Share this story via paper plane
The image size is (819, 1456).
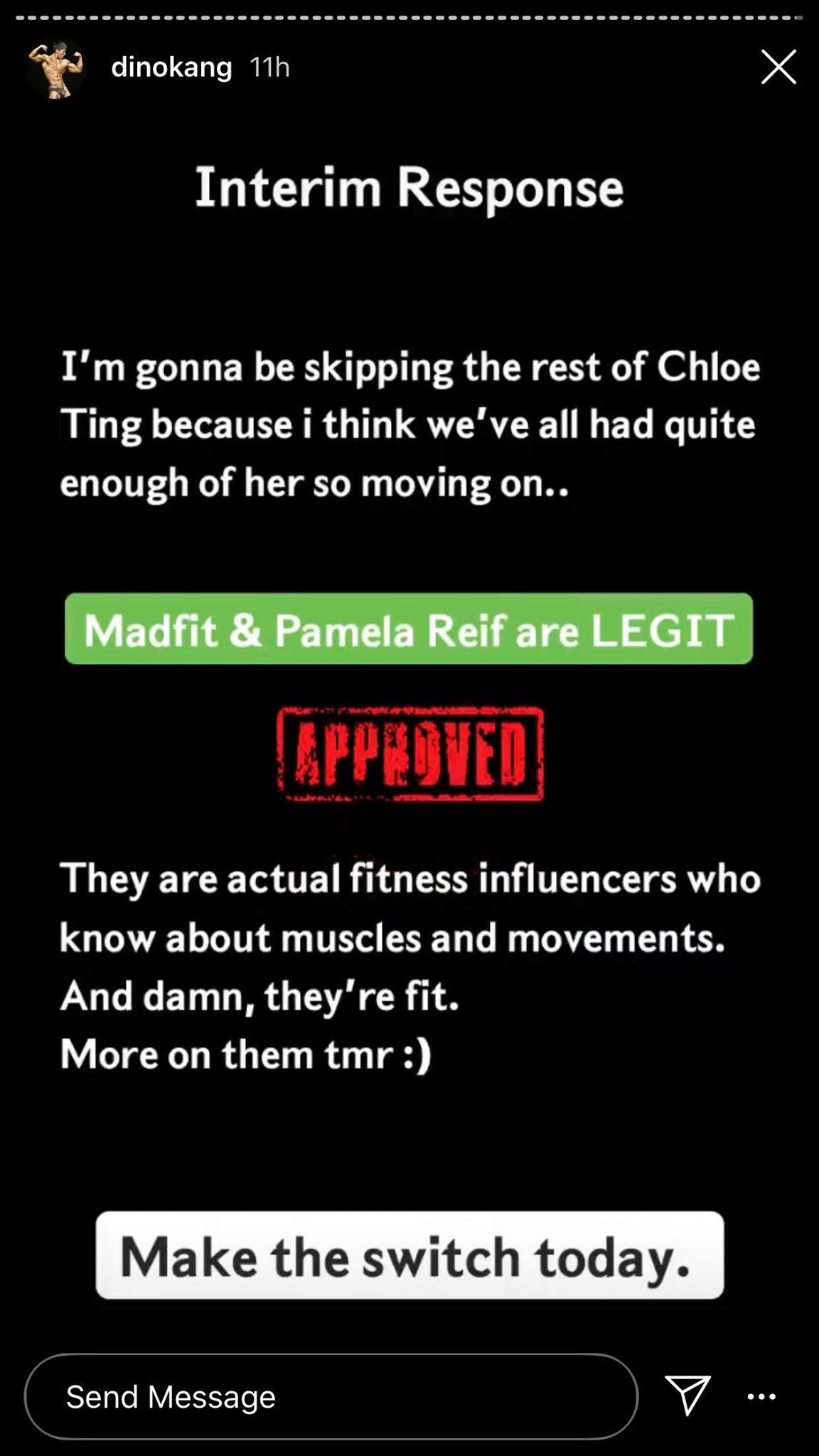[x=687, y=1395]
